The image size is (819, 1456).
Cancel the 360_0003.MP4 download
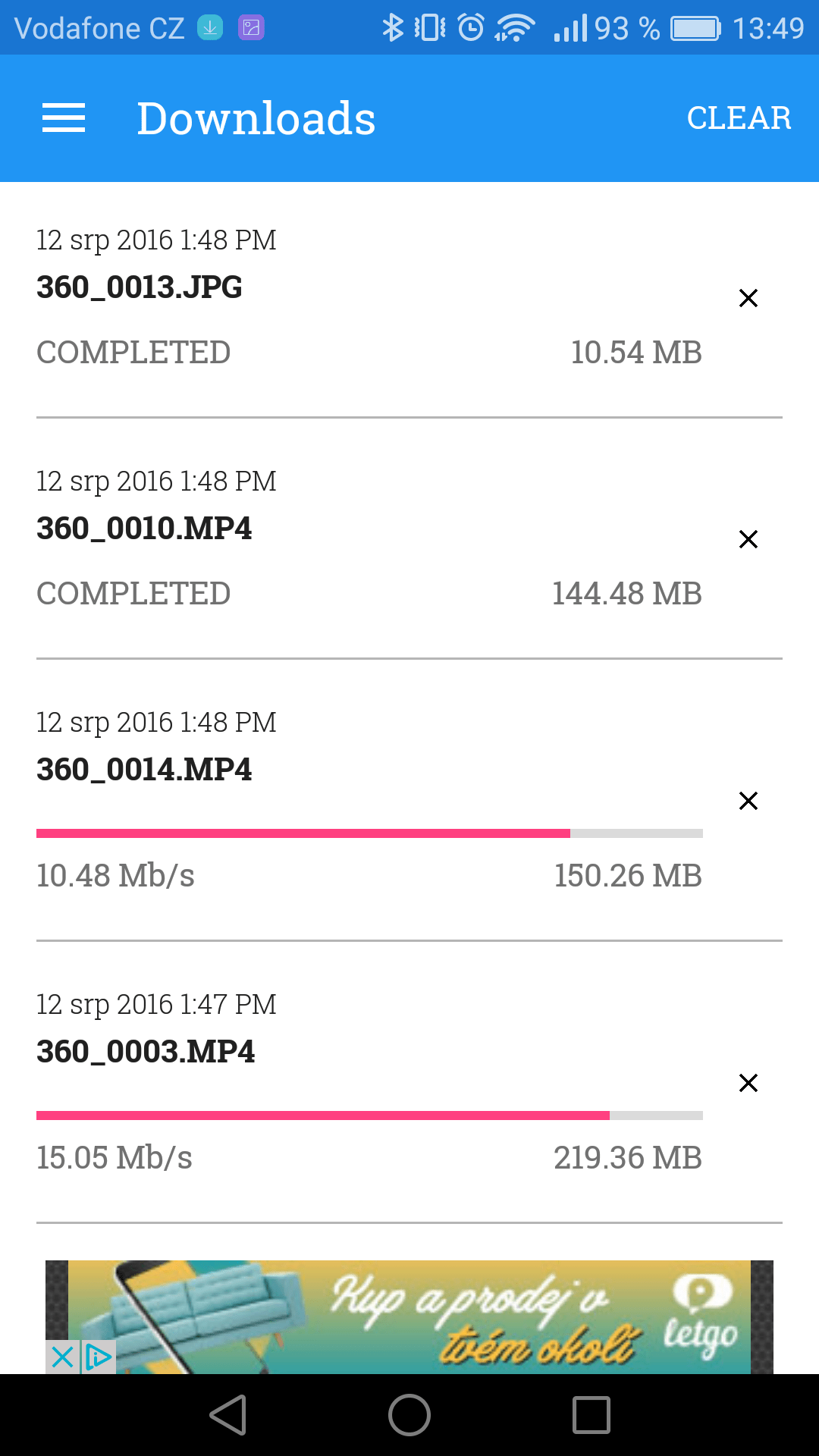point(748,1083)
